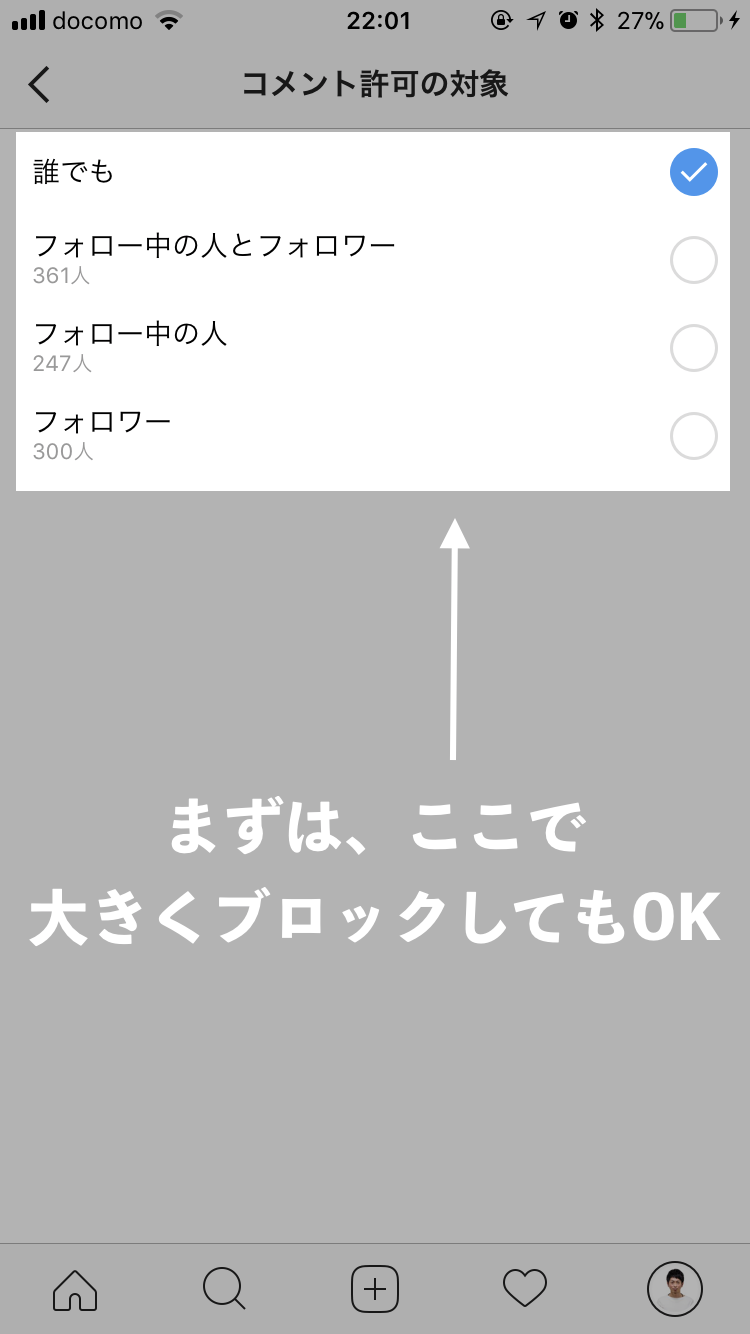Open the activity heart tab
750x1334 pixels.
525,1289
